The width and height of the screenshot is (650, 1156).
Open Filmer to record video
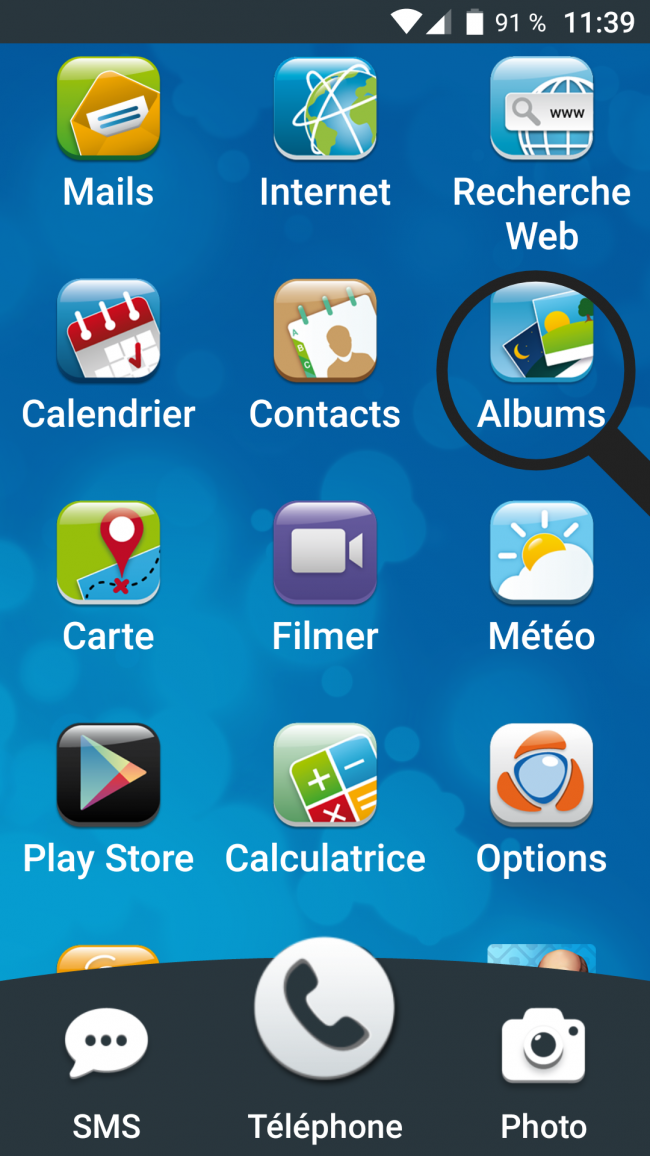(x=325, y=553)
